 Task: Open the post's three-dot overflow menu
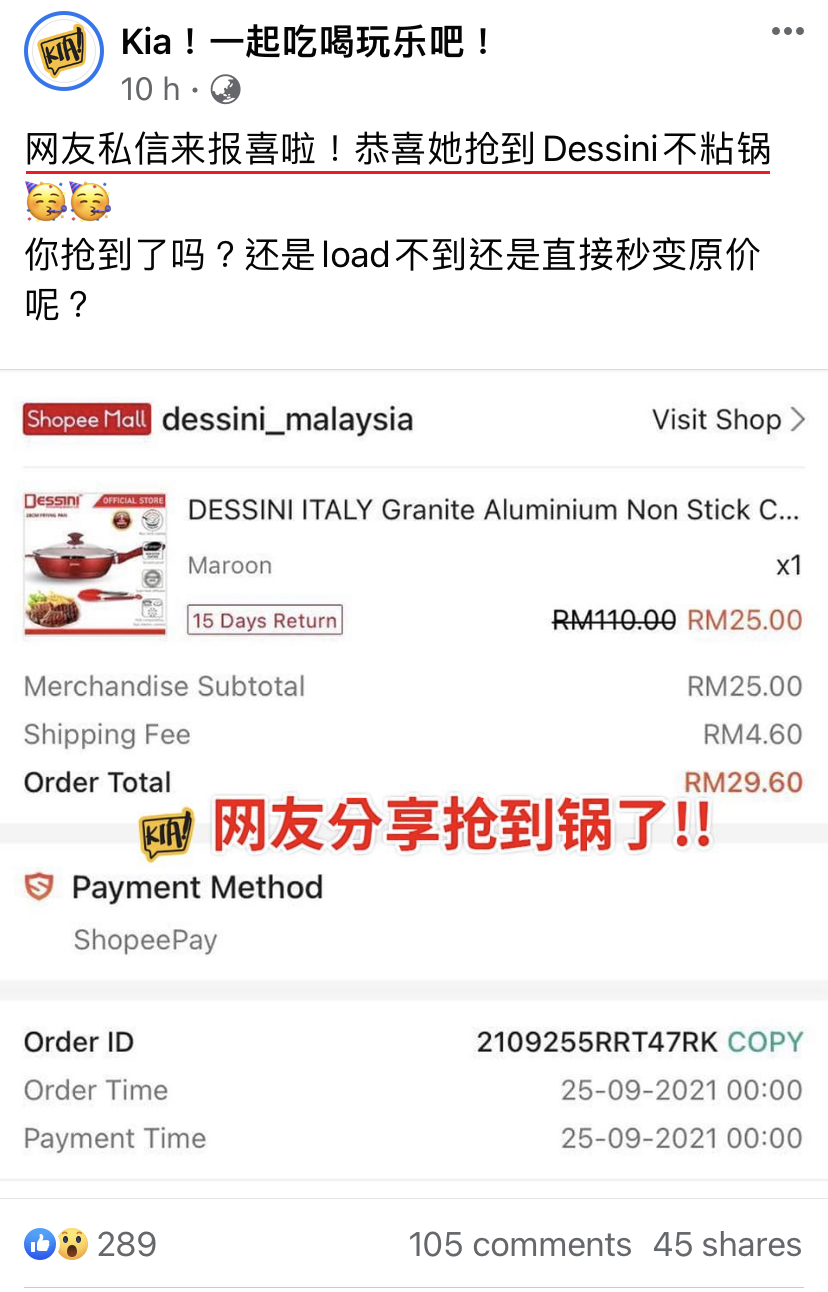(787, 32)
